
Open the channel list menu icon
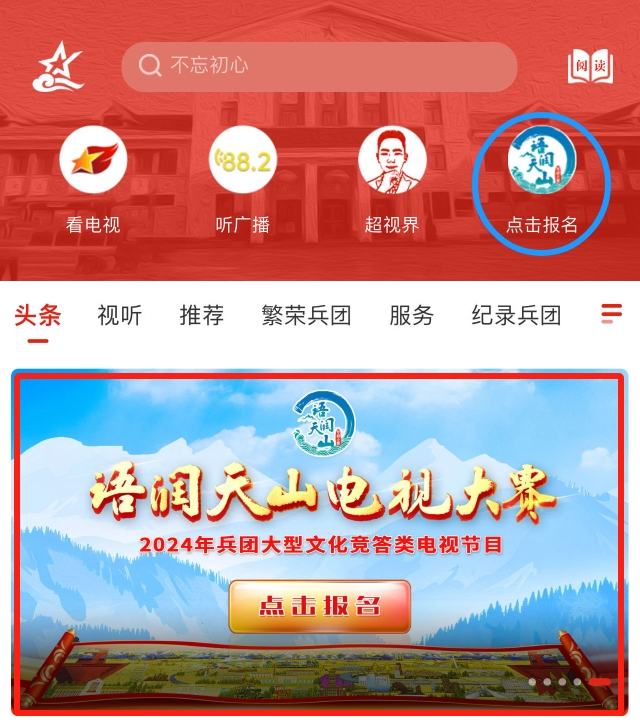tap(611, 314)
